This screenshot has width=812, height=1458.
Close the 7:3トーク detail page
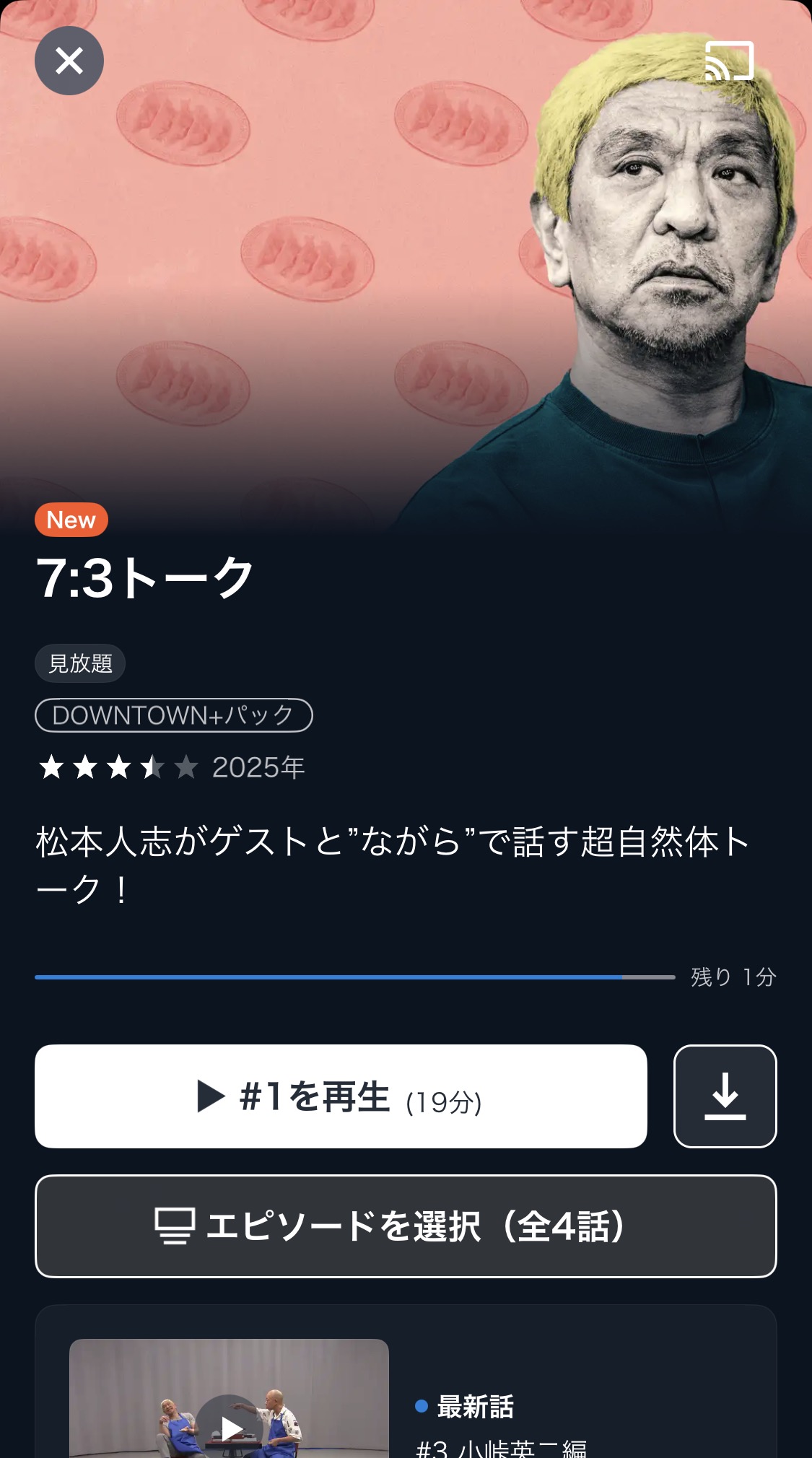tap(69, 61)
